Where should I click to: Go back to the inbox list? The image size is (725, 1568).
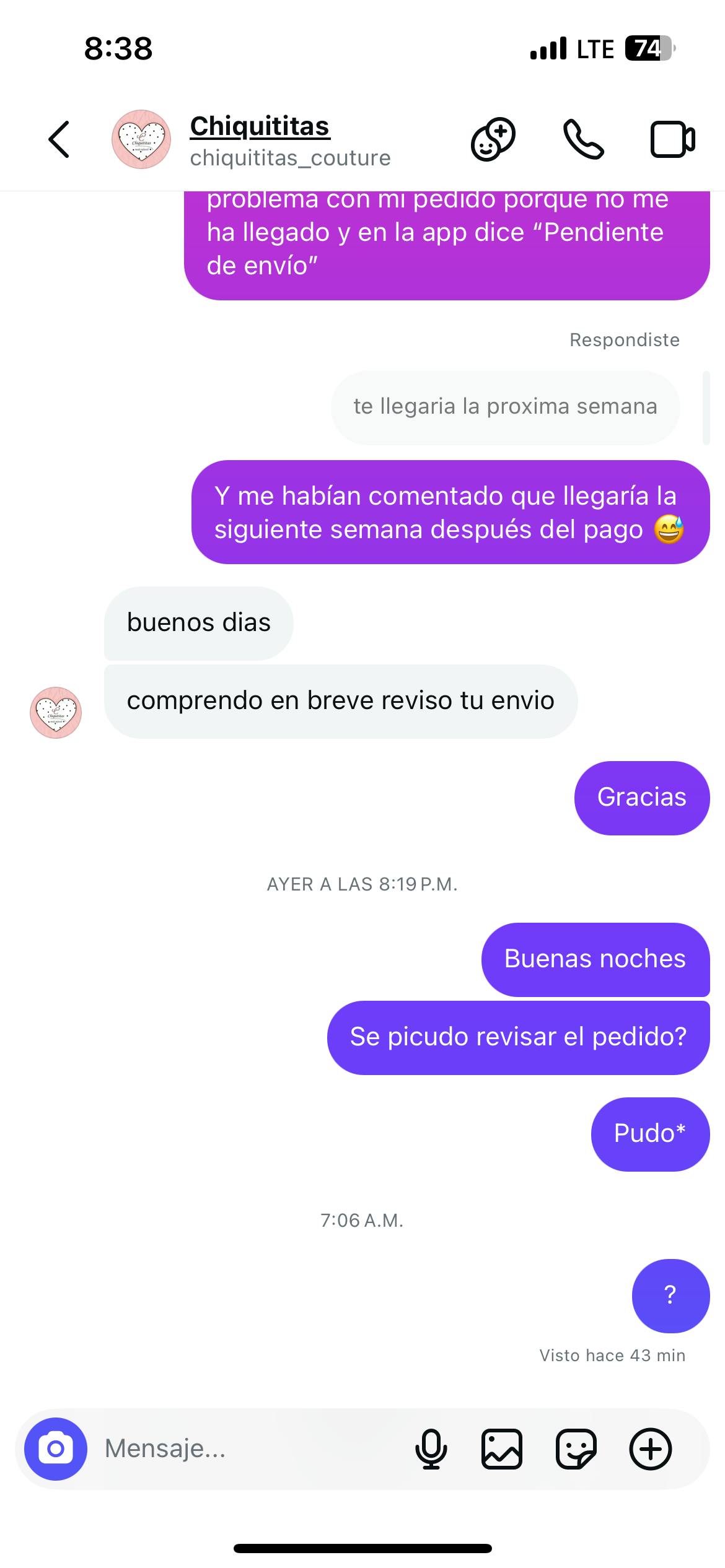(x=59, y=139)
